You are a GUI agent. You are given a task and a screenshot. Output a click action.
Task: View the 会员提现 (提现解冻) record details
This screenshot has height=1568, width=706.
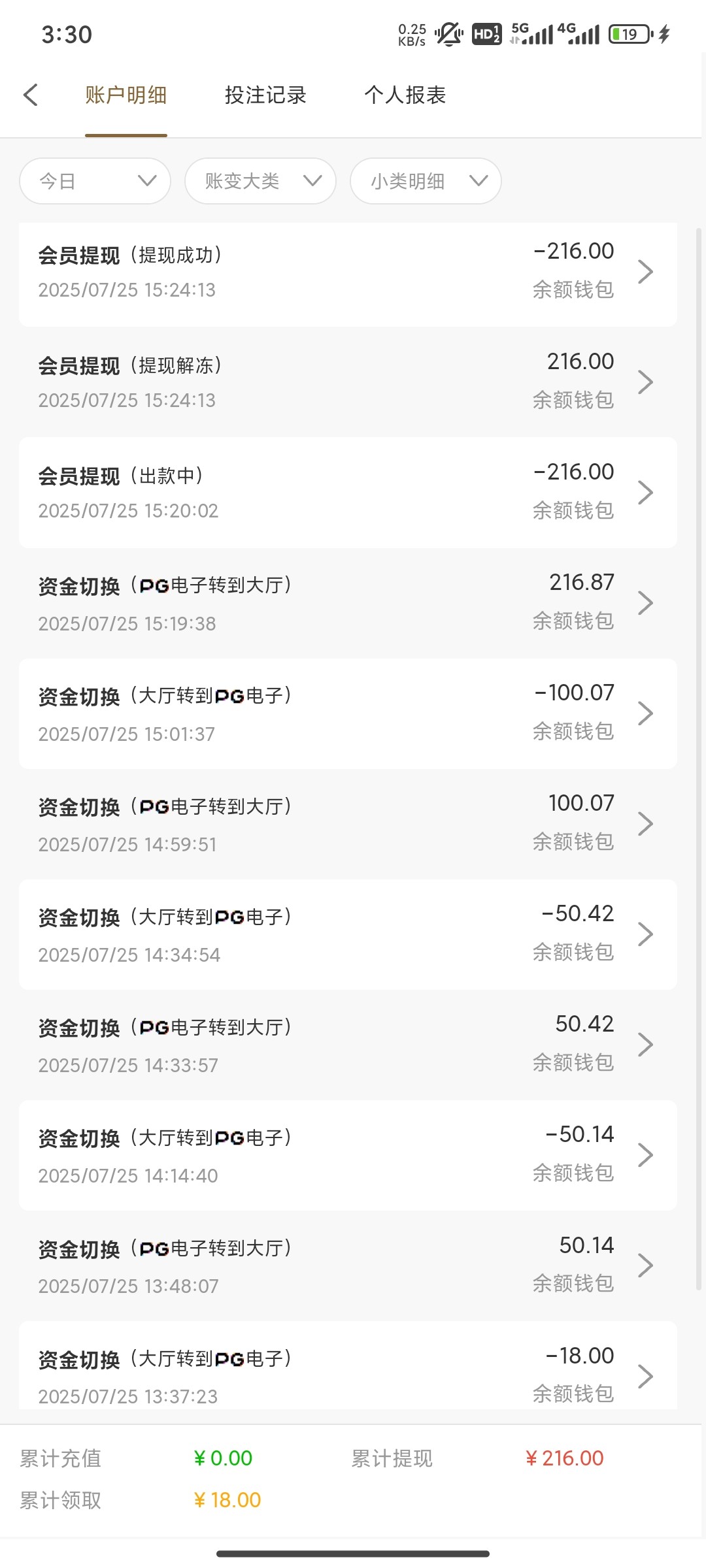(x=348, y=382)
